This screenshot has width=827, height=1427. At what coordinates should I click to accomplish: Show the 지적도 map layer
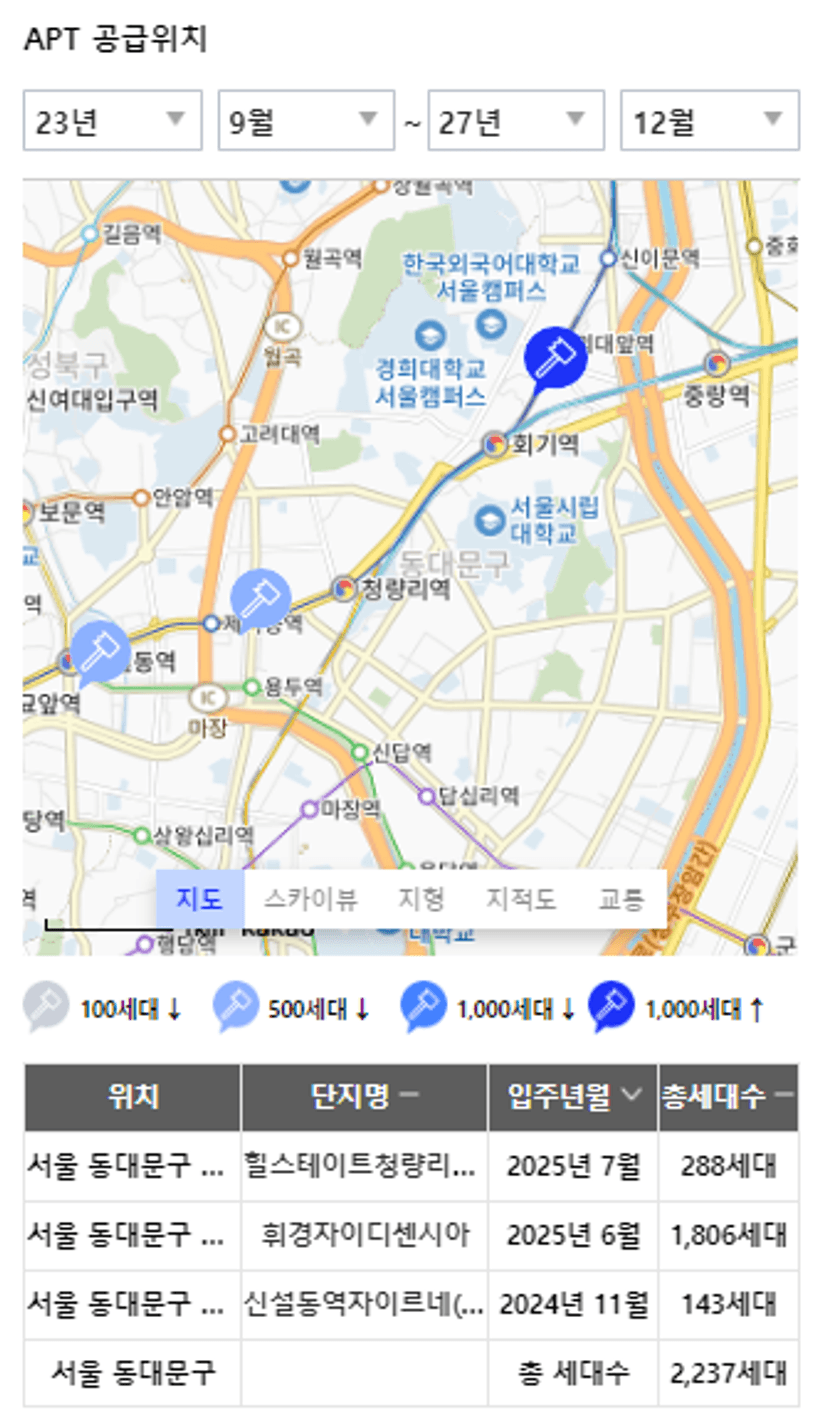(x=520, y=899)
